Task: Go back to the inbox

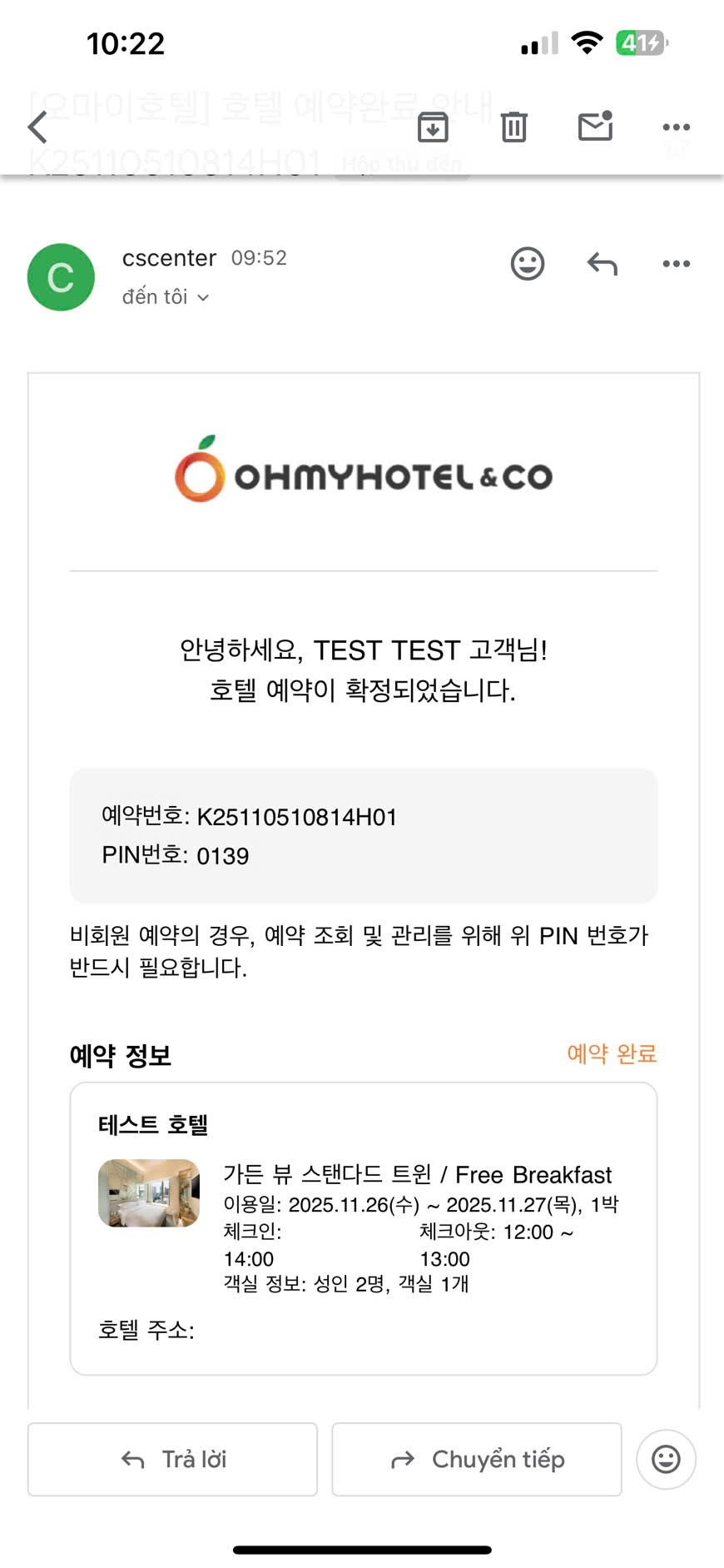Action: pyautogui.click(x=38, y=127)
